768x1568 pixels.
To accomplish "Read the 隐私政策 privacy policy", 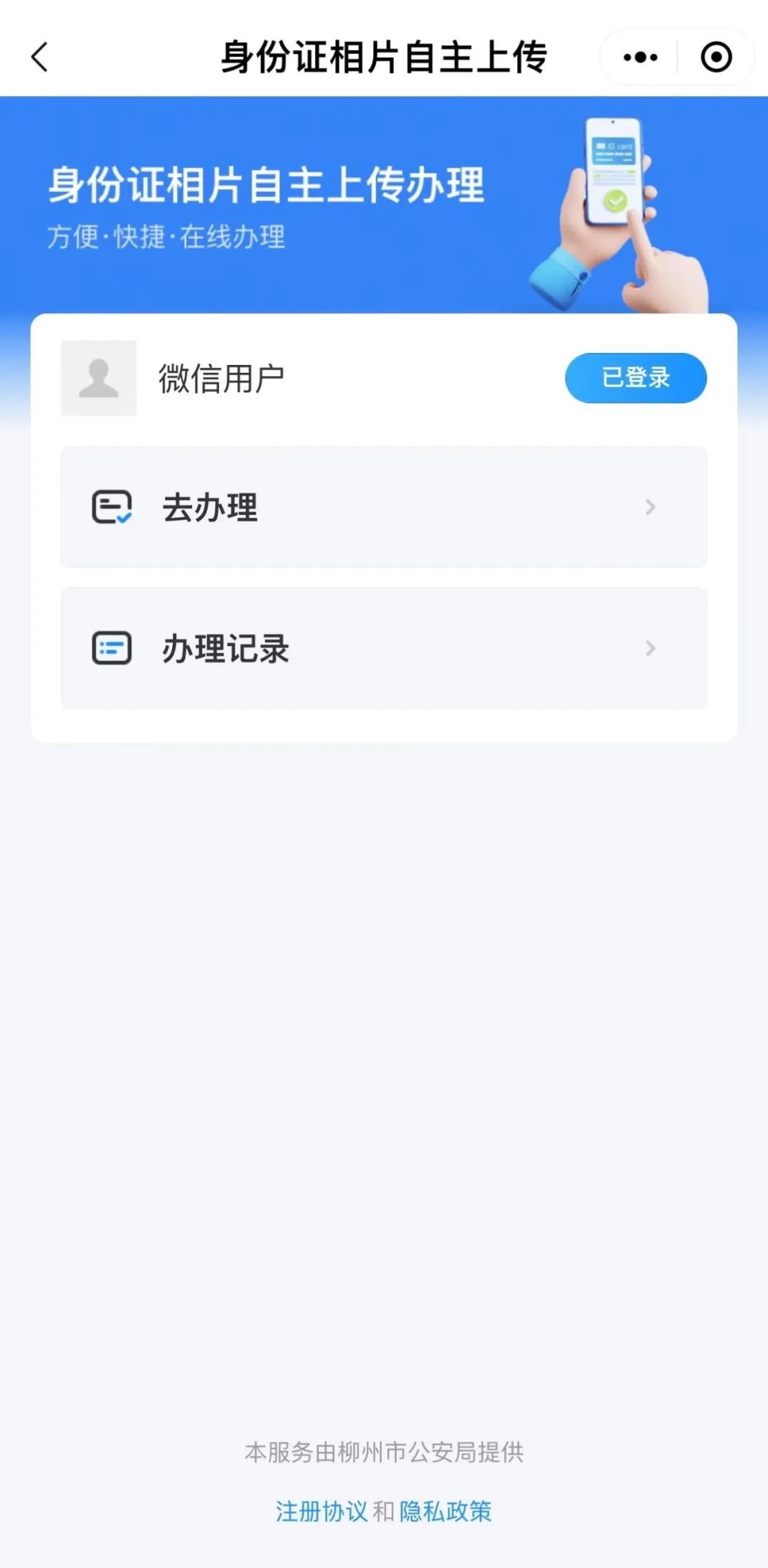I will tap(446, 1511).
